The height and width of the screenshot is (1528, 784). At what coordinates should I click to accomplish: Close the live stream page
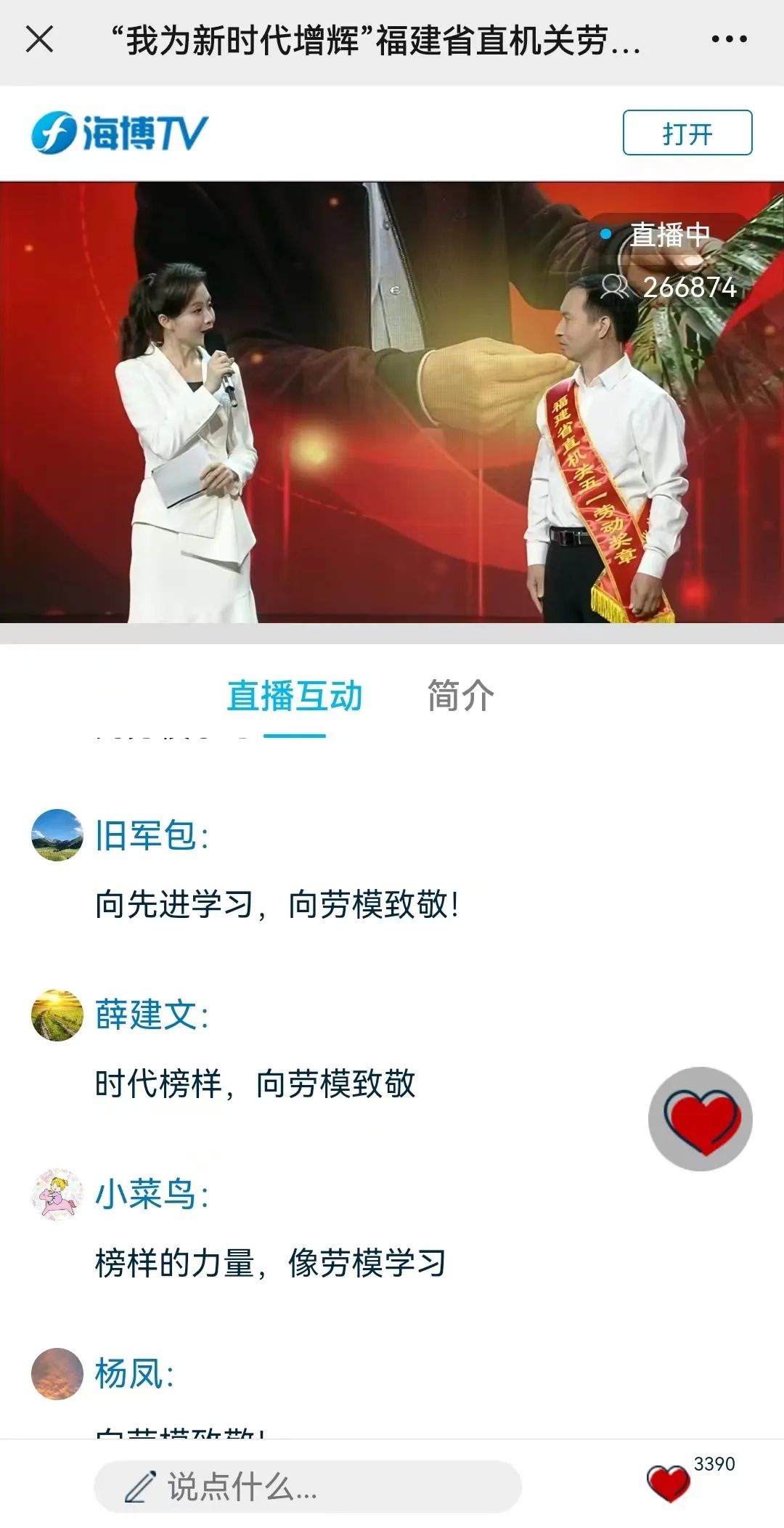[x=40, y=39]
